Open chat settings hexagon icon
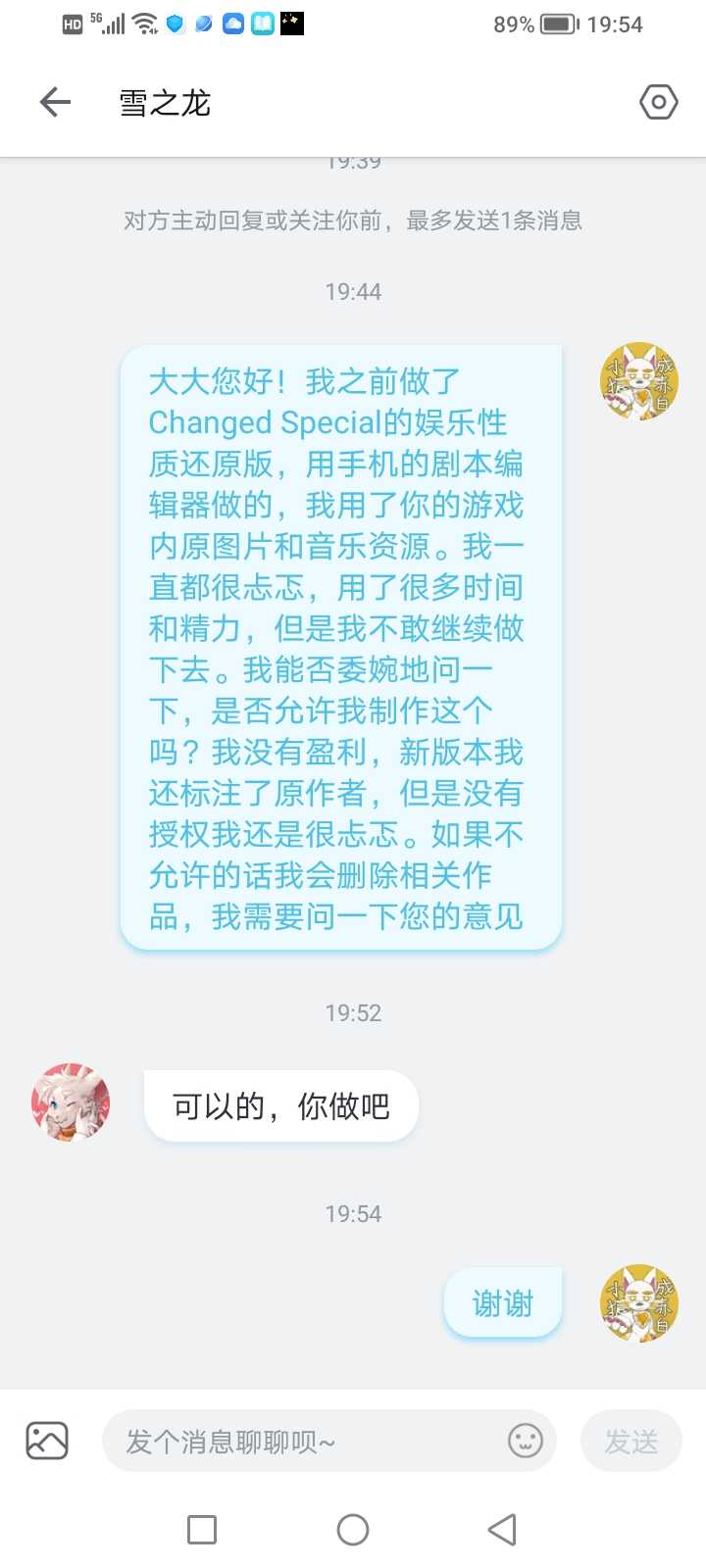 (x=658, y=102)
